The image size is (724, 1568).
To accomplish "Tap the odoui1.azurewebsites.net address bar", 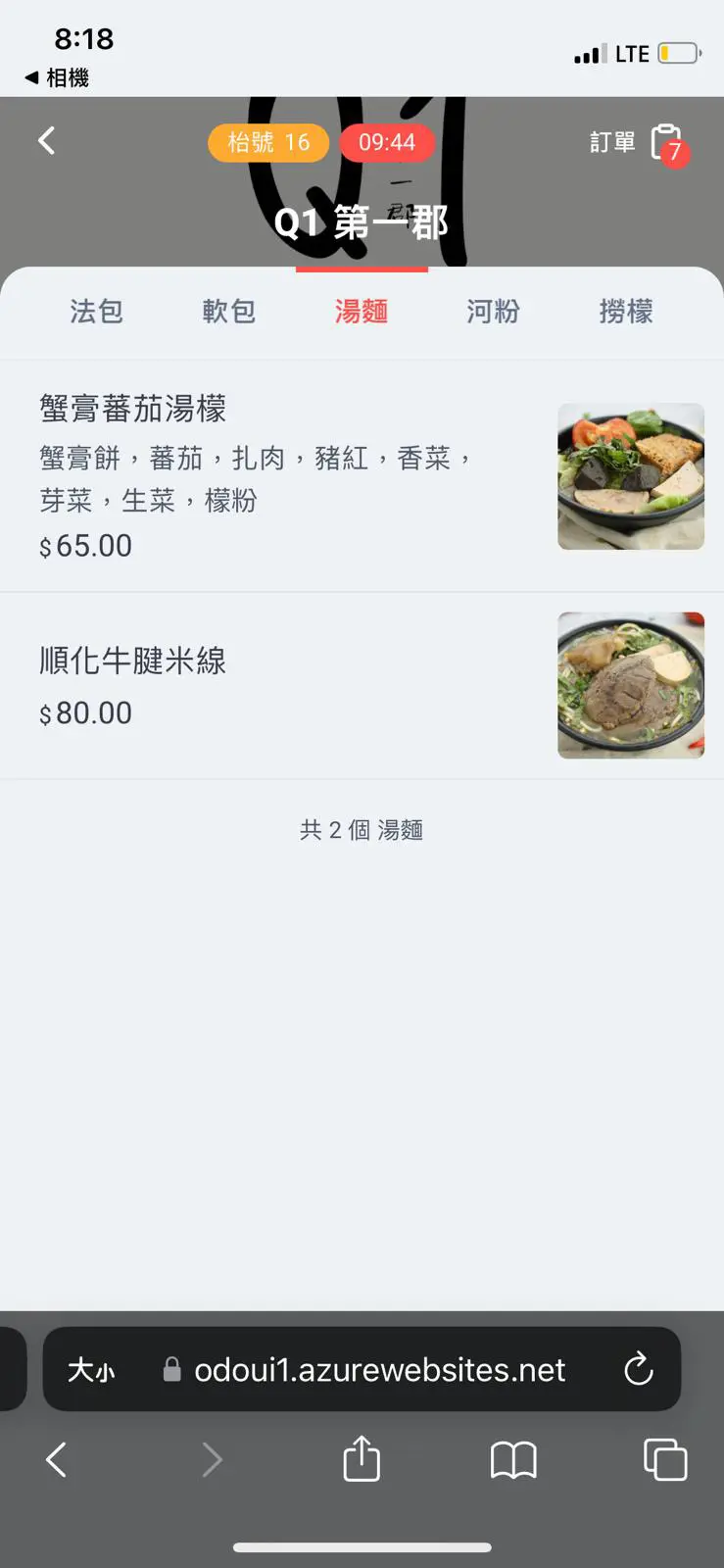I will point(379,1370).
